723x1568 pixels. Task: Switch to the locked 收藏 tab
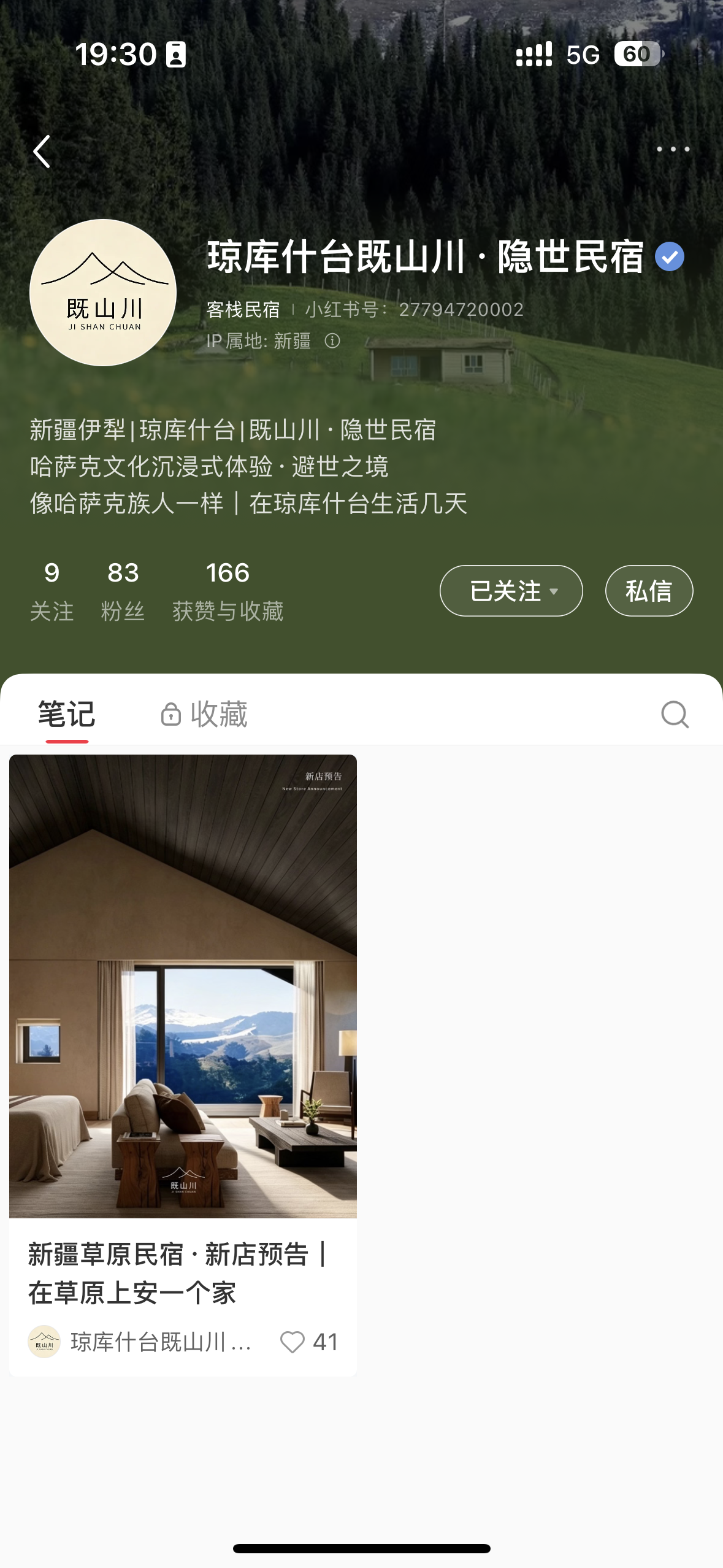(204, 715)
